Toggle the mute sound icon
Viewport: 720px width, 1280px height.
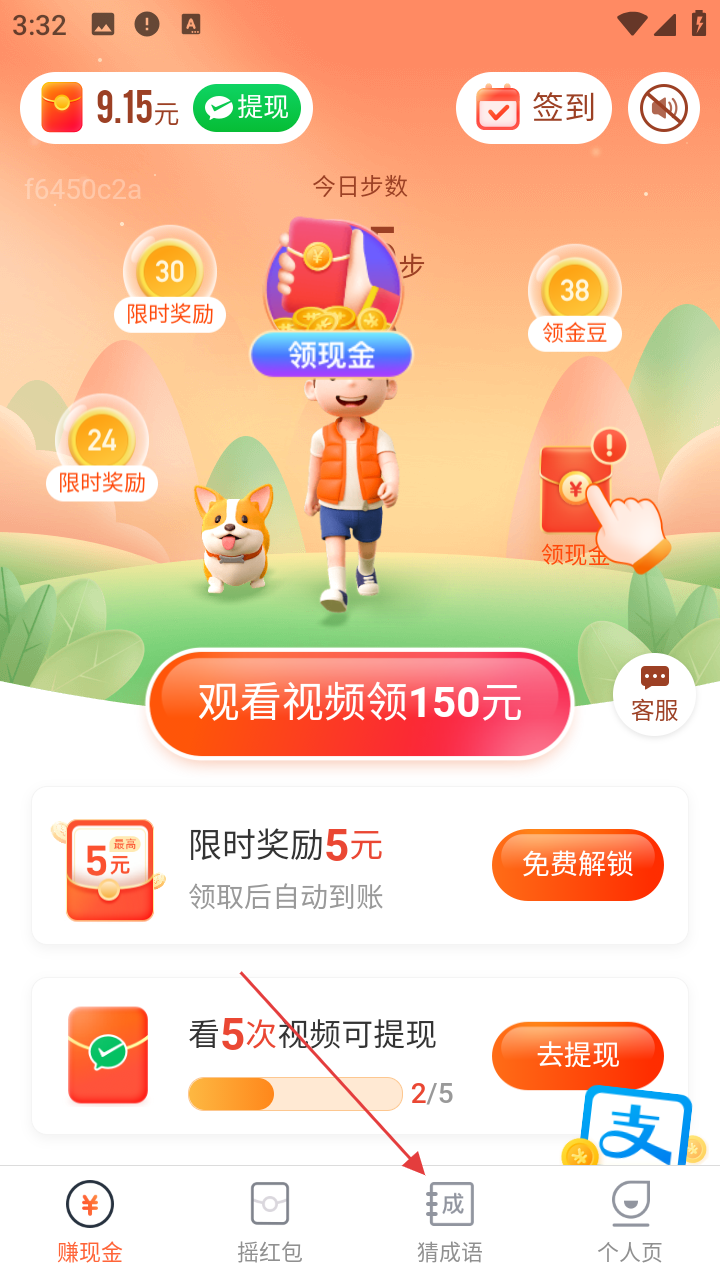664,108
